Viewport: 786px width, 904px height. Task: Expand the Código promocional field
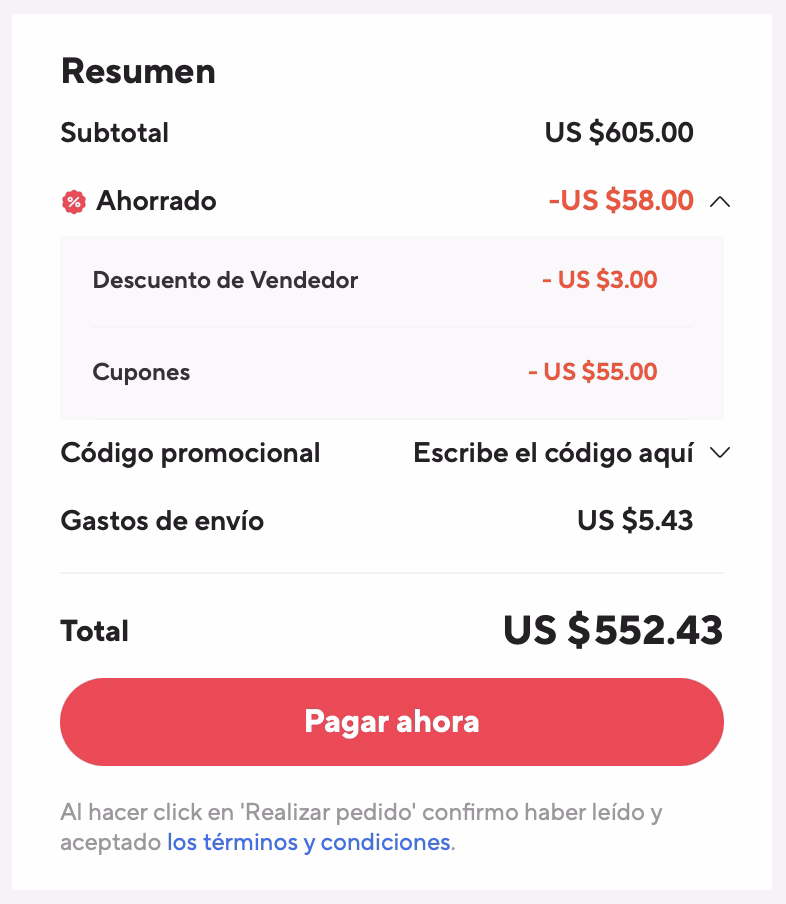719,453
